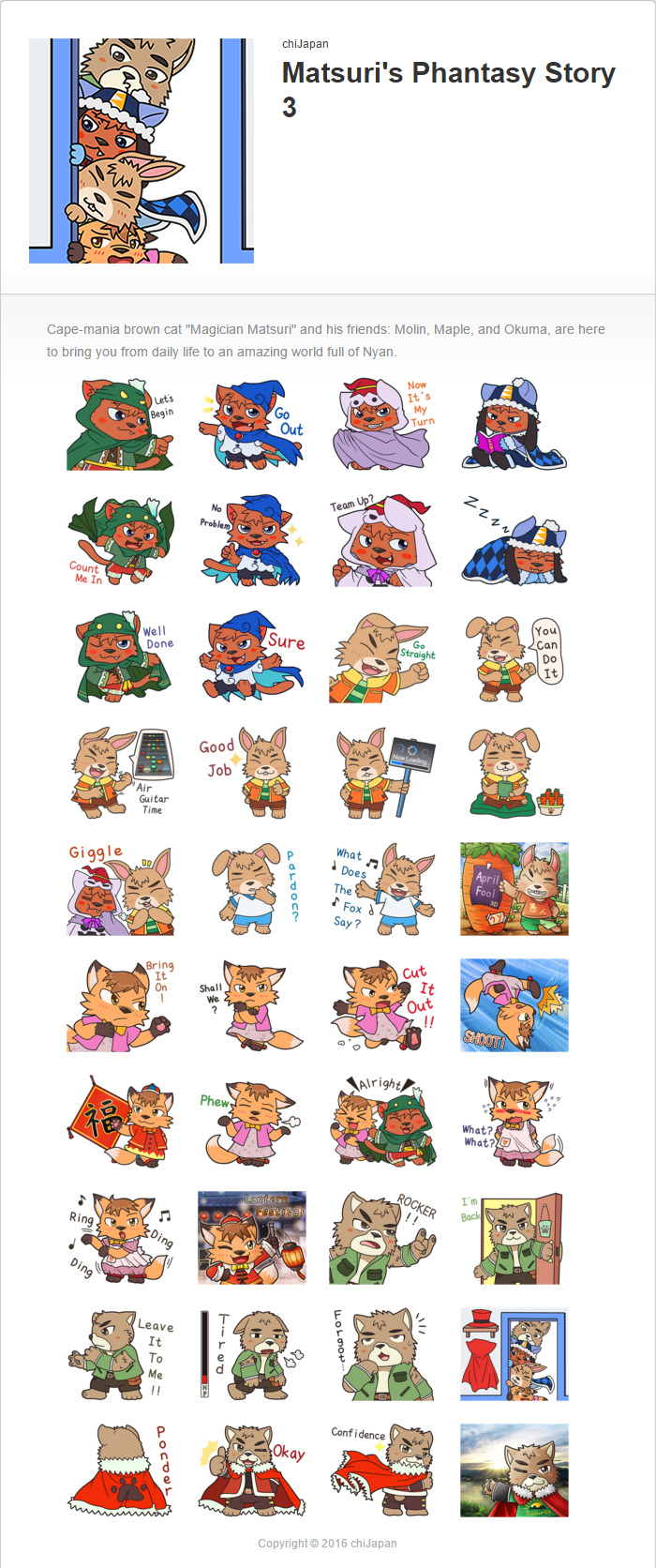Select the sleeping "Zzzz" sticker

click(x=514, y=541)
